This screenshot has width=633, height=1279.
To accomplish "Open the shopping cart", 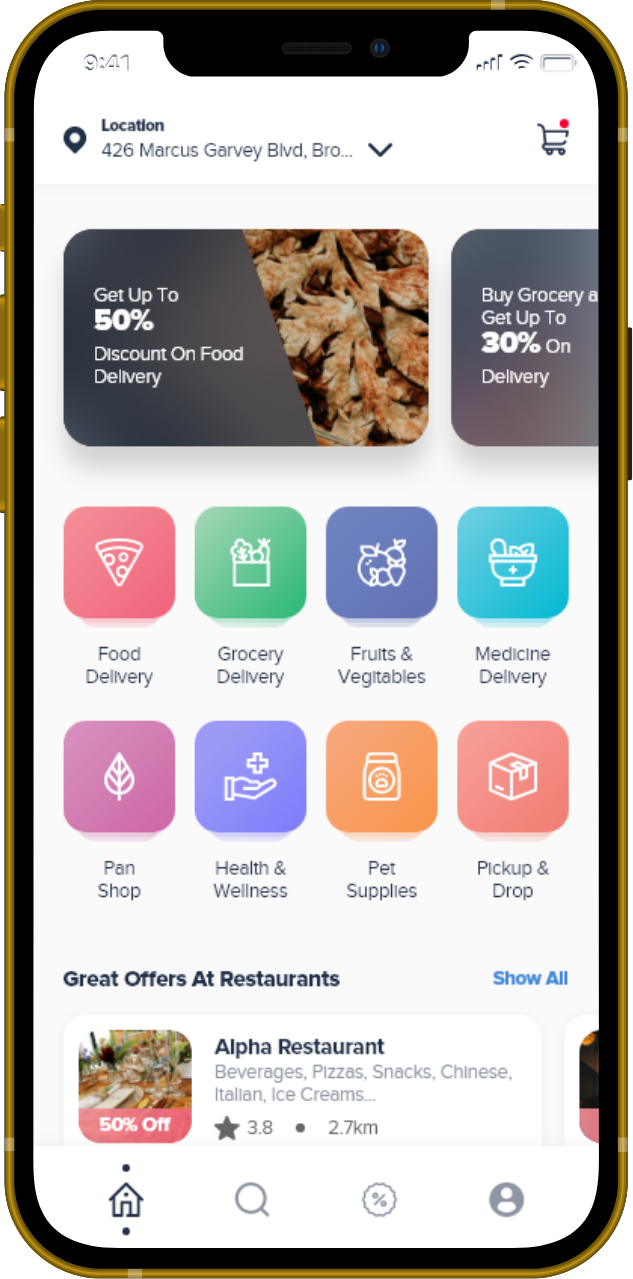I will click(553, 139).
